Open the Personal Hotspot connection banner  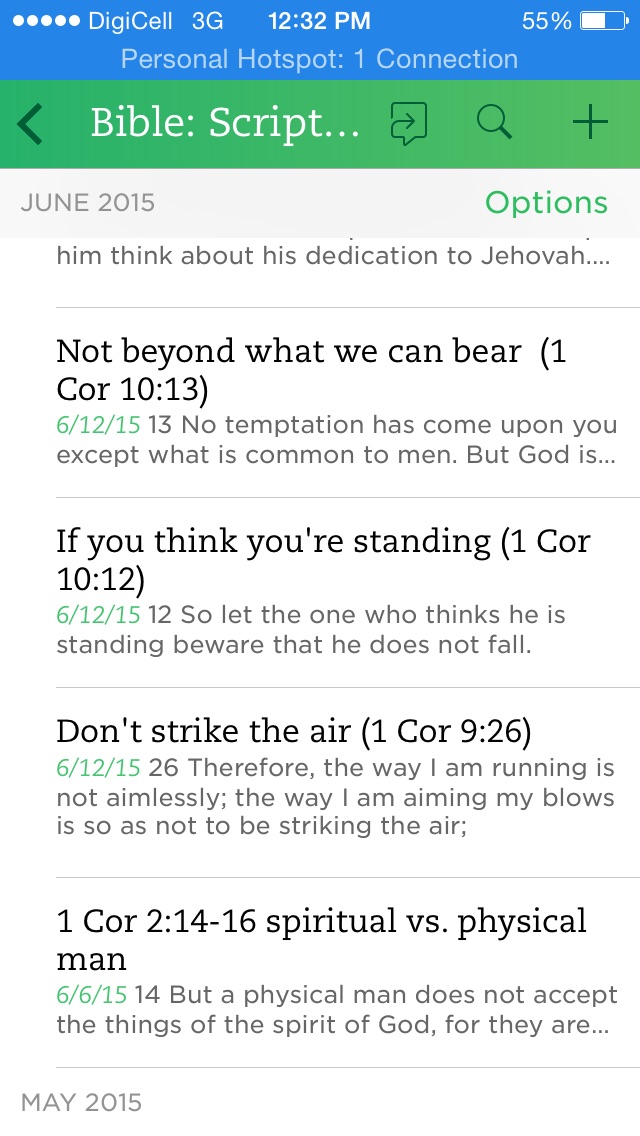click(x=320, y=59)
